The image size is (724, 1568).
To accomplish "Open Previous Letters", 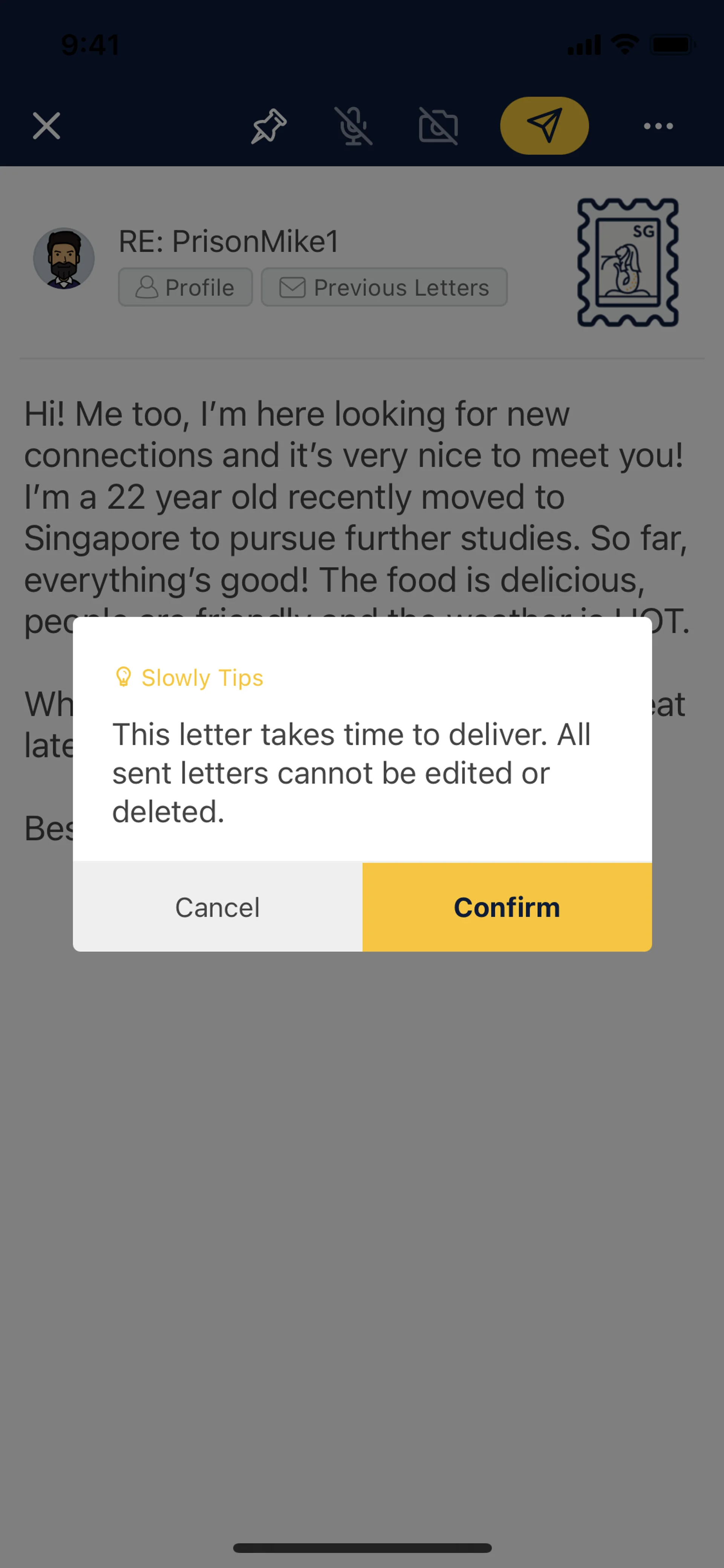I will coord(384,287).
